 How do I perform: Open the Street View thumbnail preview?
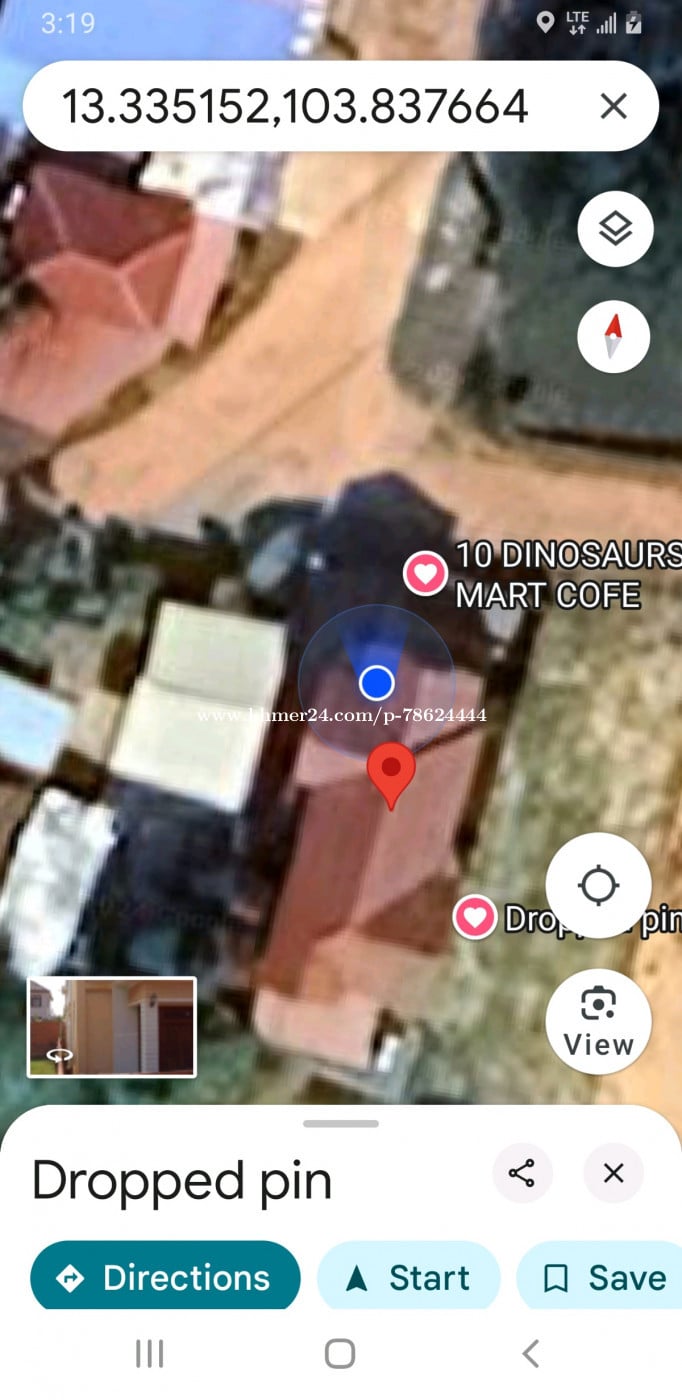(111, 1027)
